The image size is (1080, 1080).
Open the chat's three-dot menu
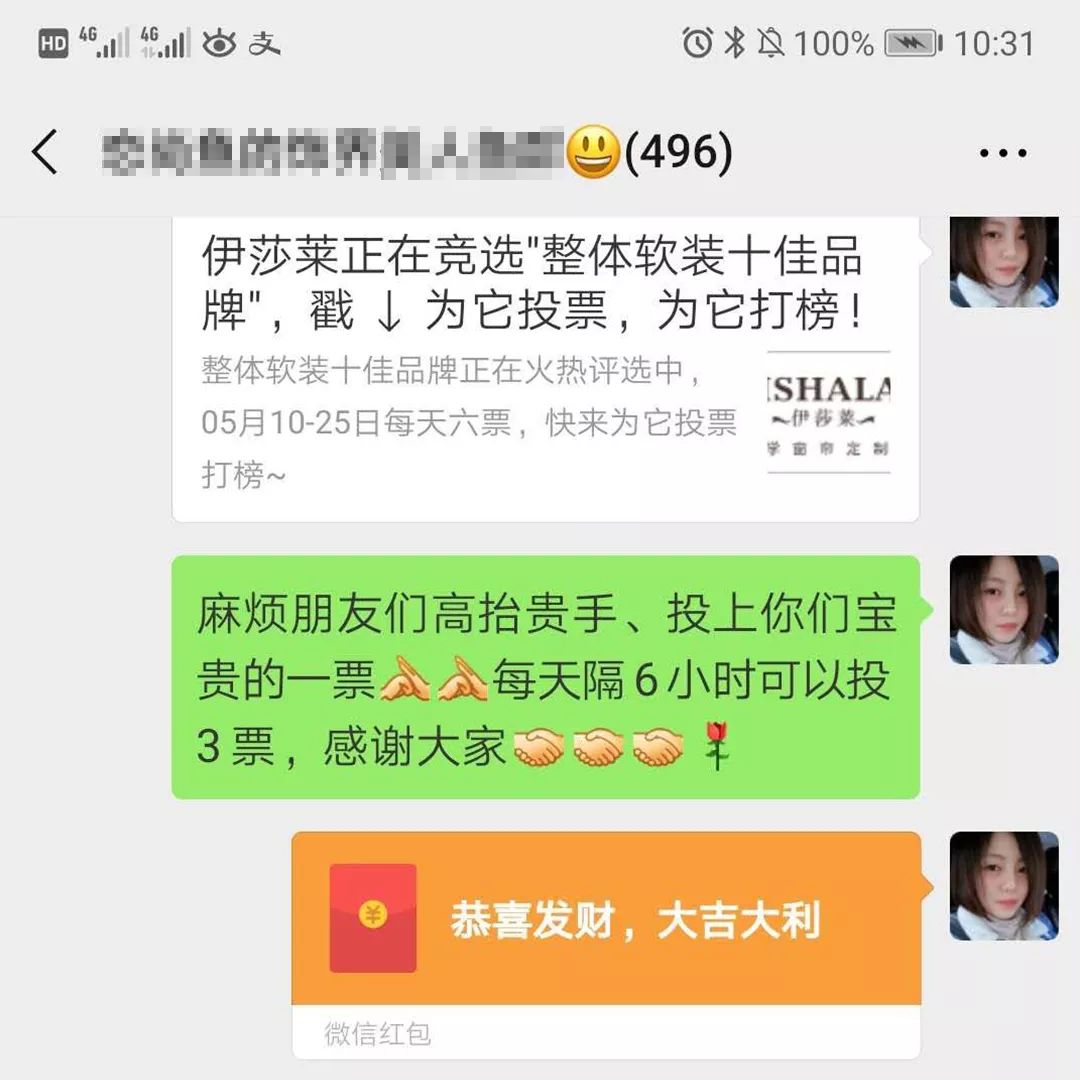(1002, 154)
